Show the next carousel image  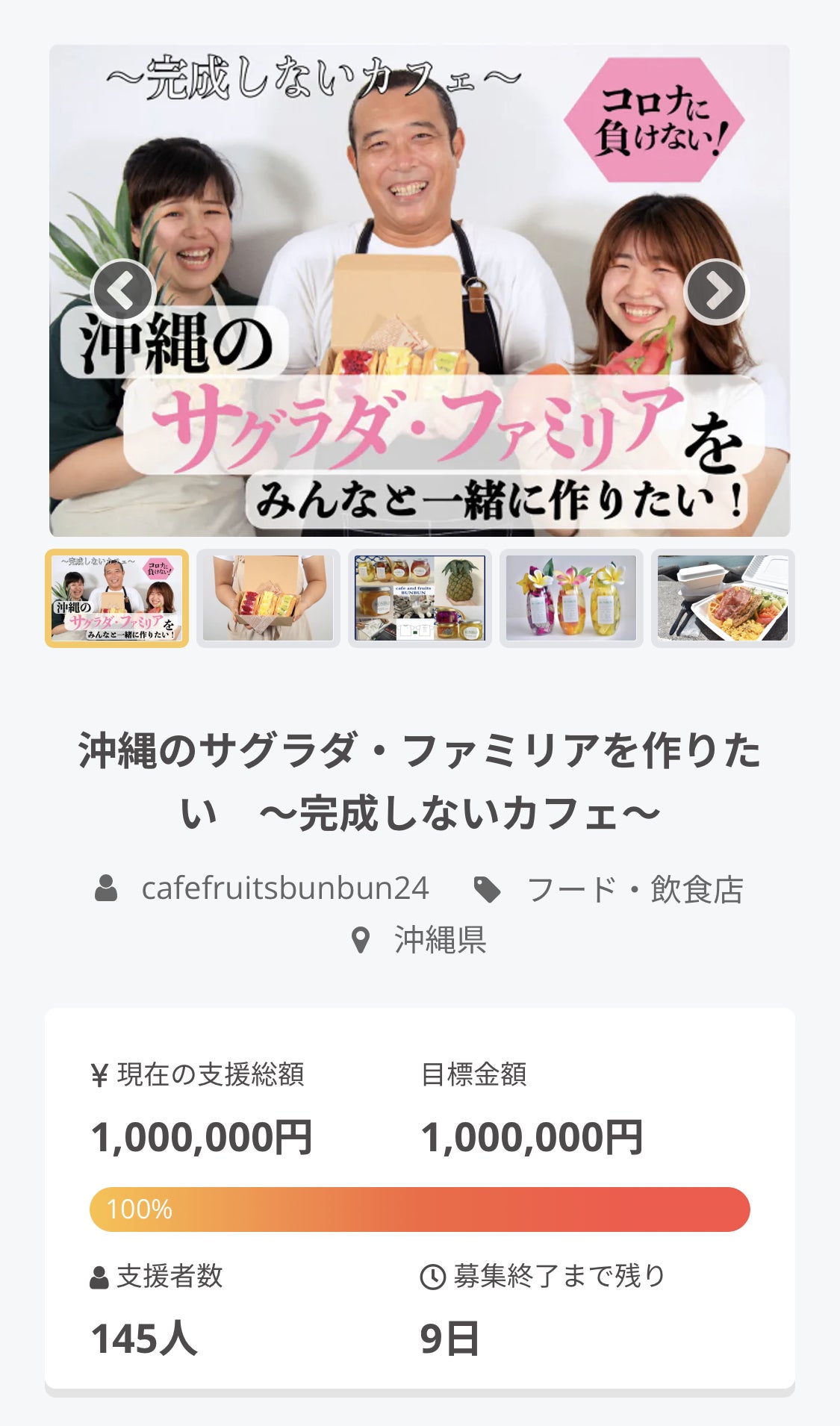(x=716, y=291)
